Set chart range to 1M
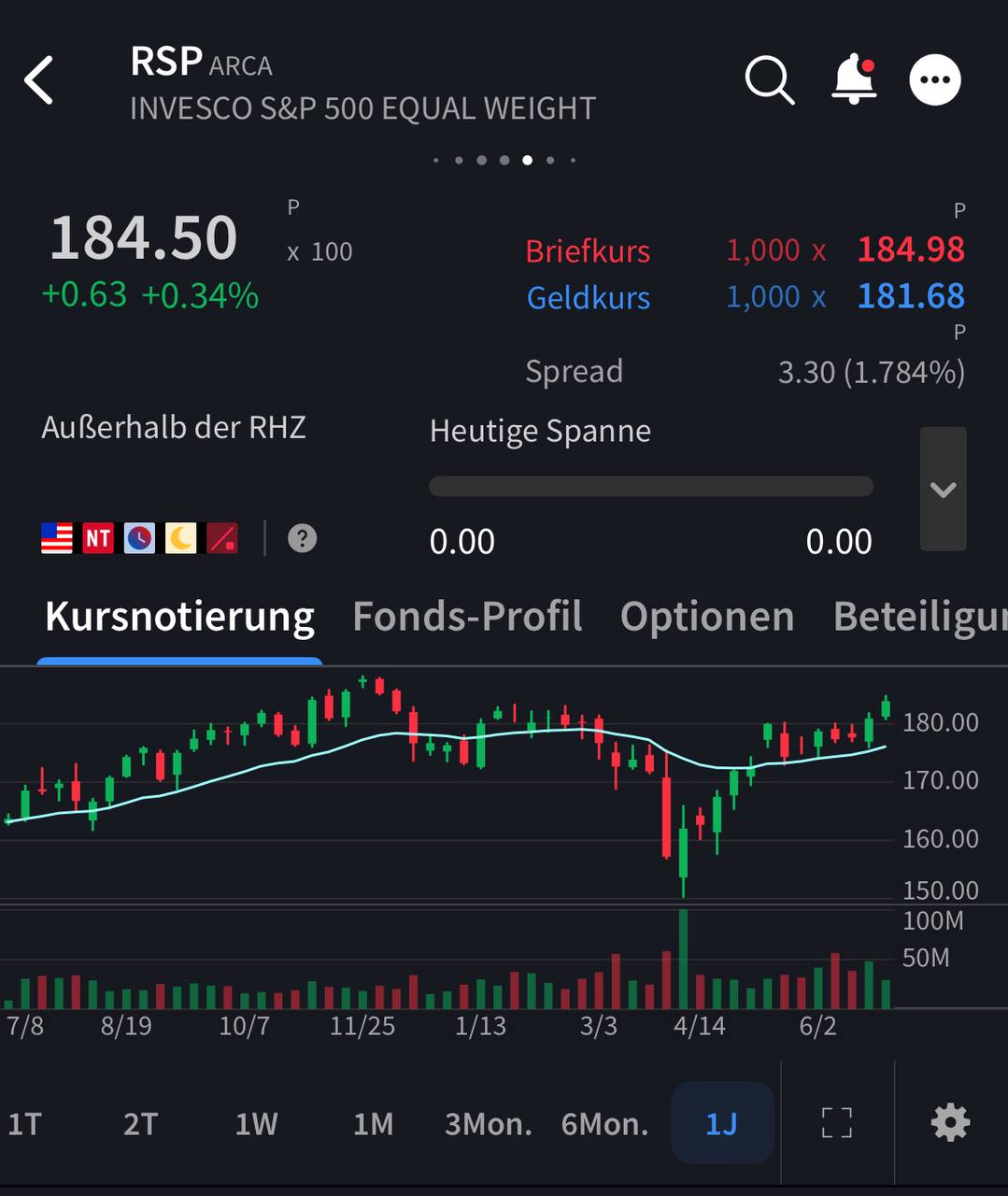Screen dimensions: 1008x1196 373,1123
